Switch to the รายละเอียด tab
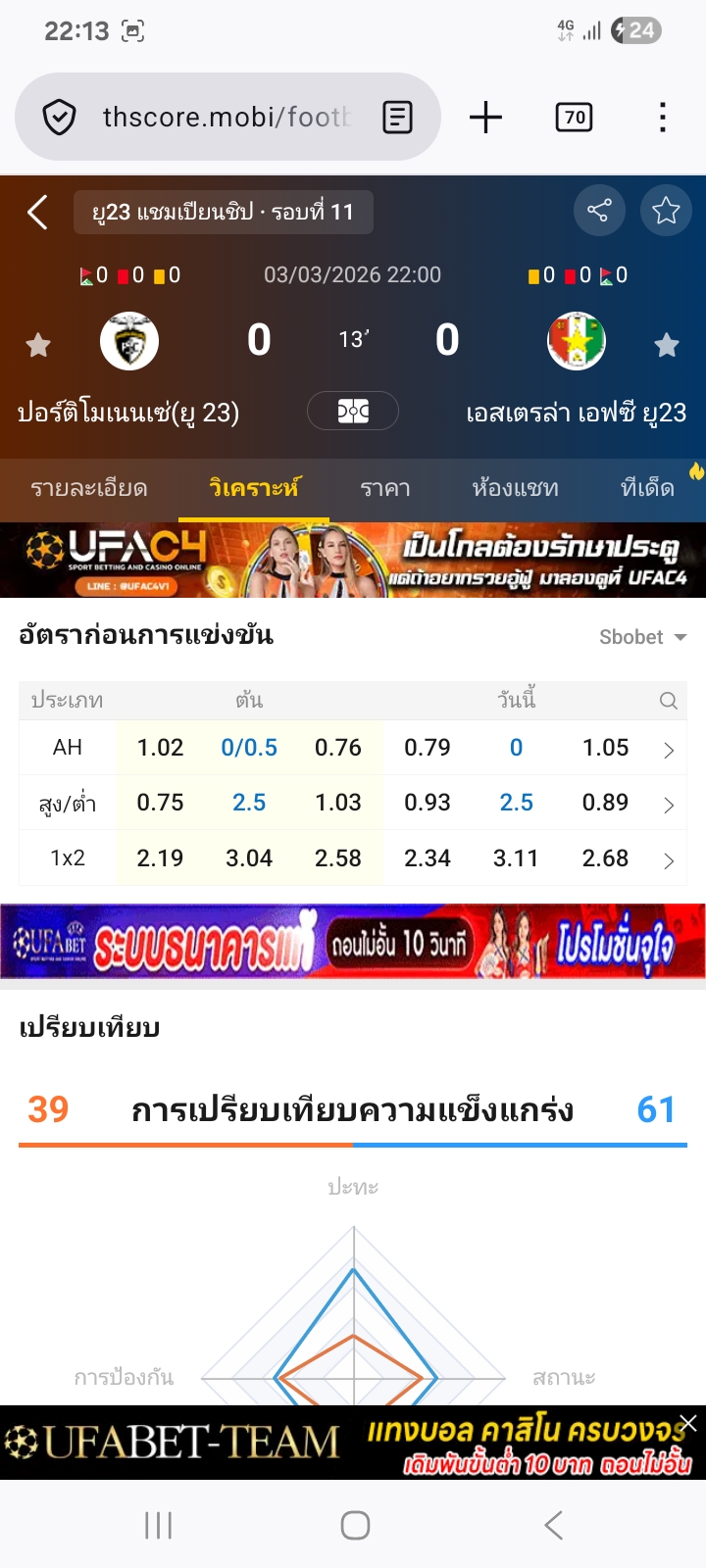 [89, 488]
